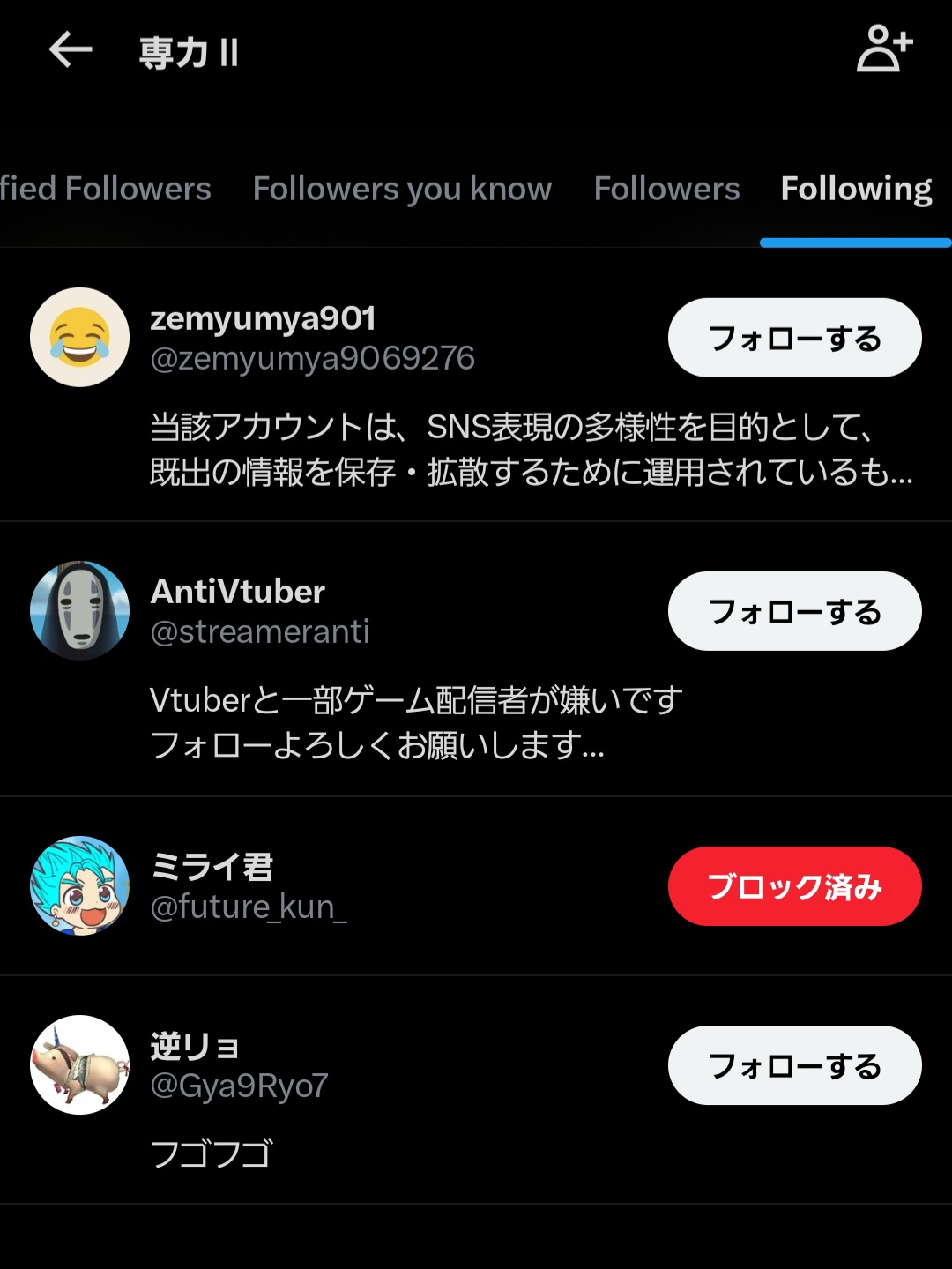Select the Following tab
Screen dimensions: 952x1269
point(856,189)
